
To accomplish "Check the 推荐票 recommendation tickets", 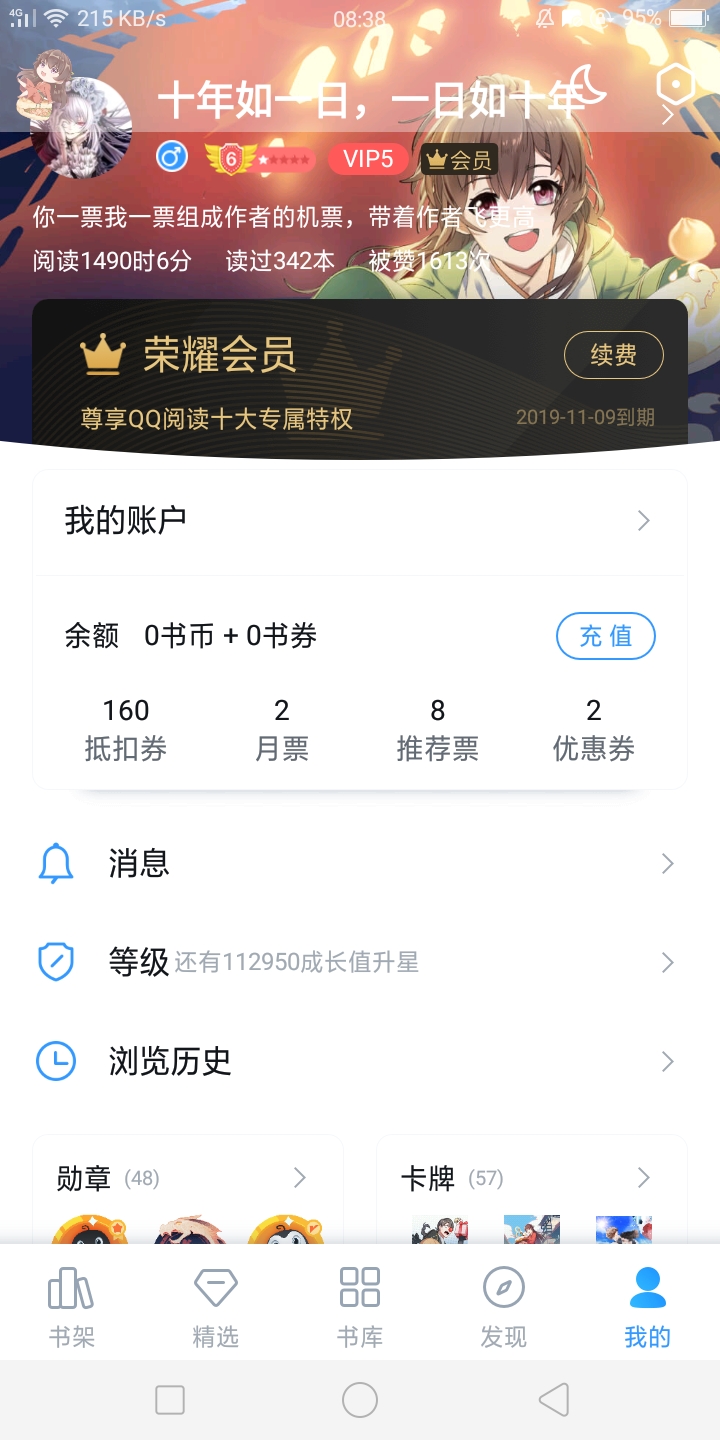I will click(x=437, y=729).
